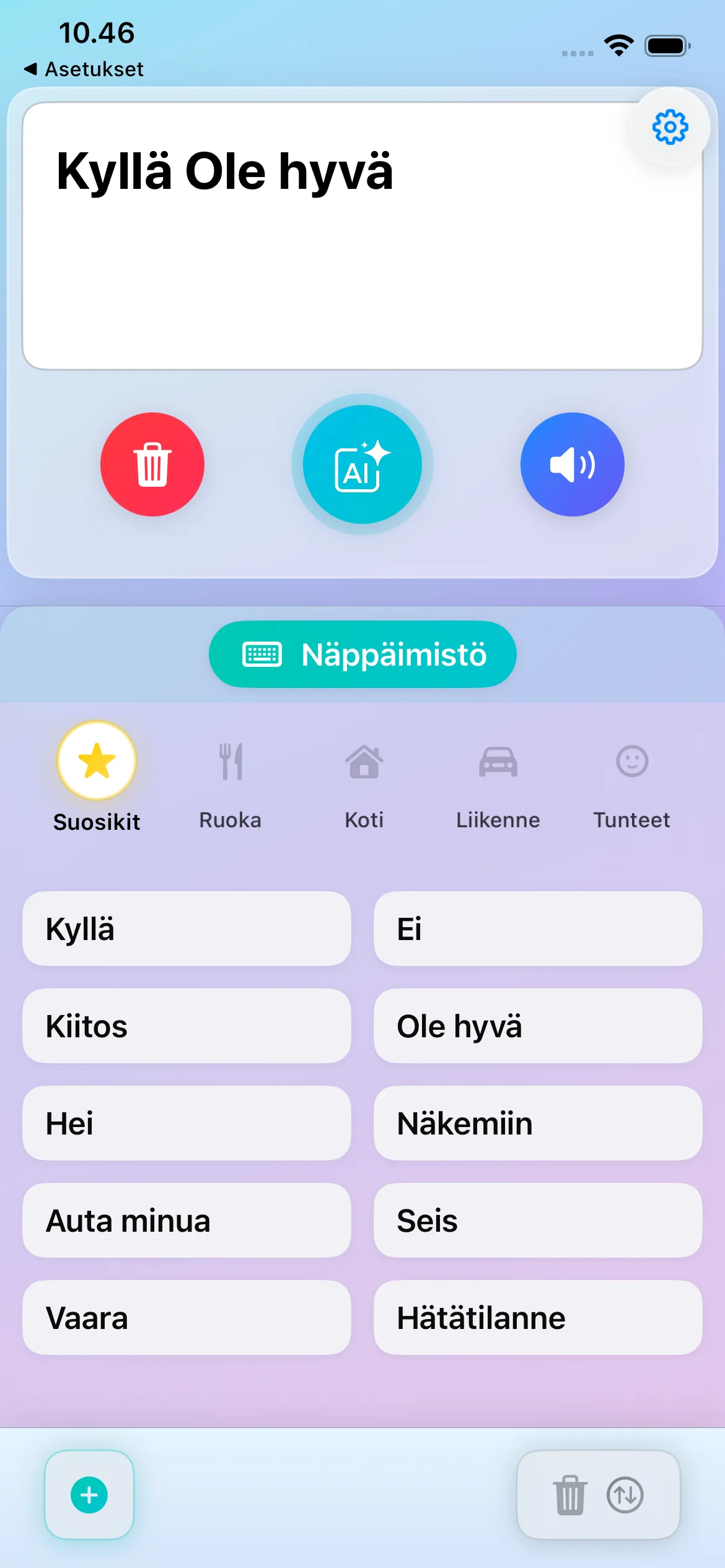Open the Näppäimistö keyboard
Screen dimensions: 725x1568
click(x=362, y=655)
